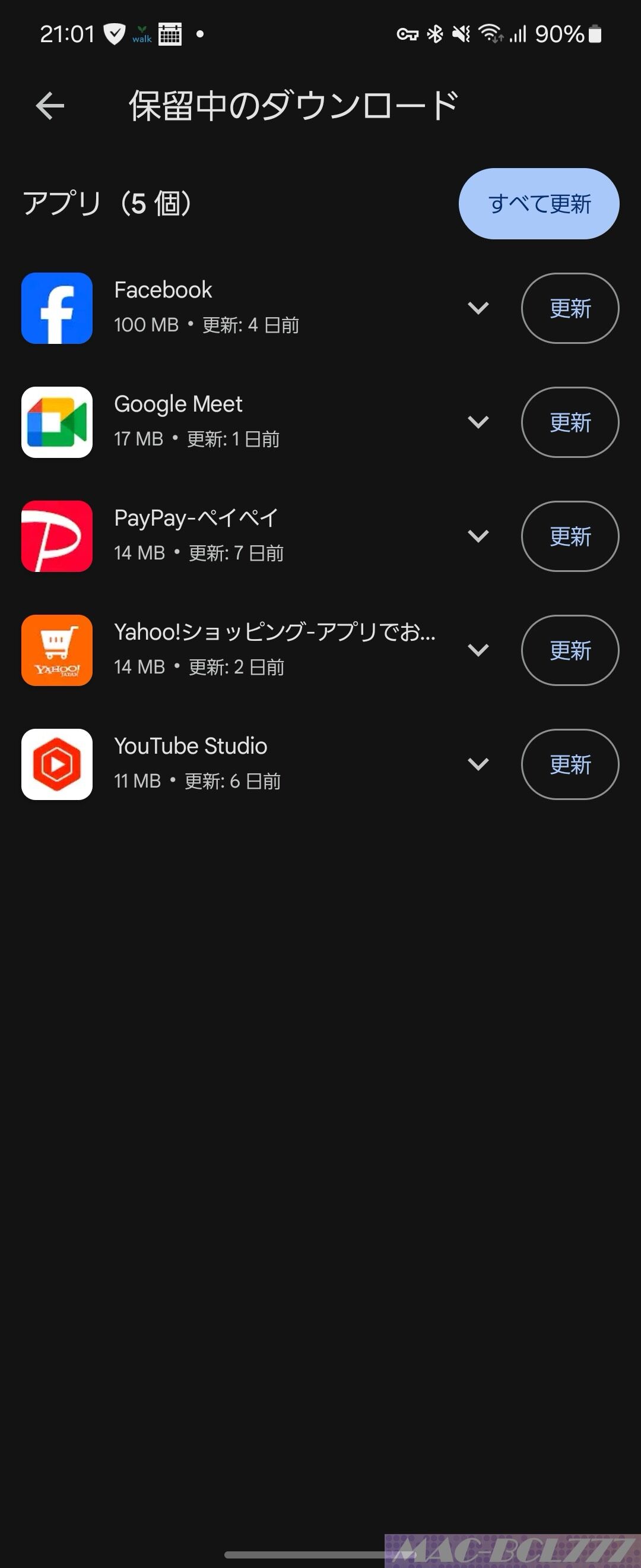The width and height of the screenshot is (641, 1568).
Task: Expand Yahoo!ショッピング update details
Action: [478, 650]
